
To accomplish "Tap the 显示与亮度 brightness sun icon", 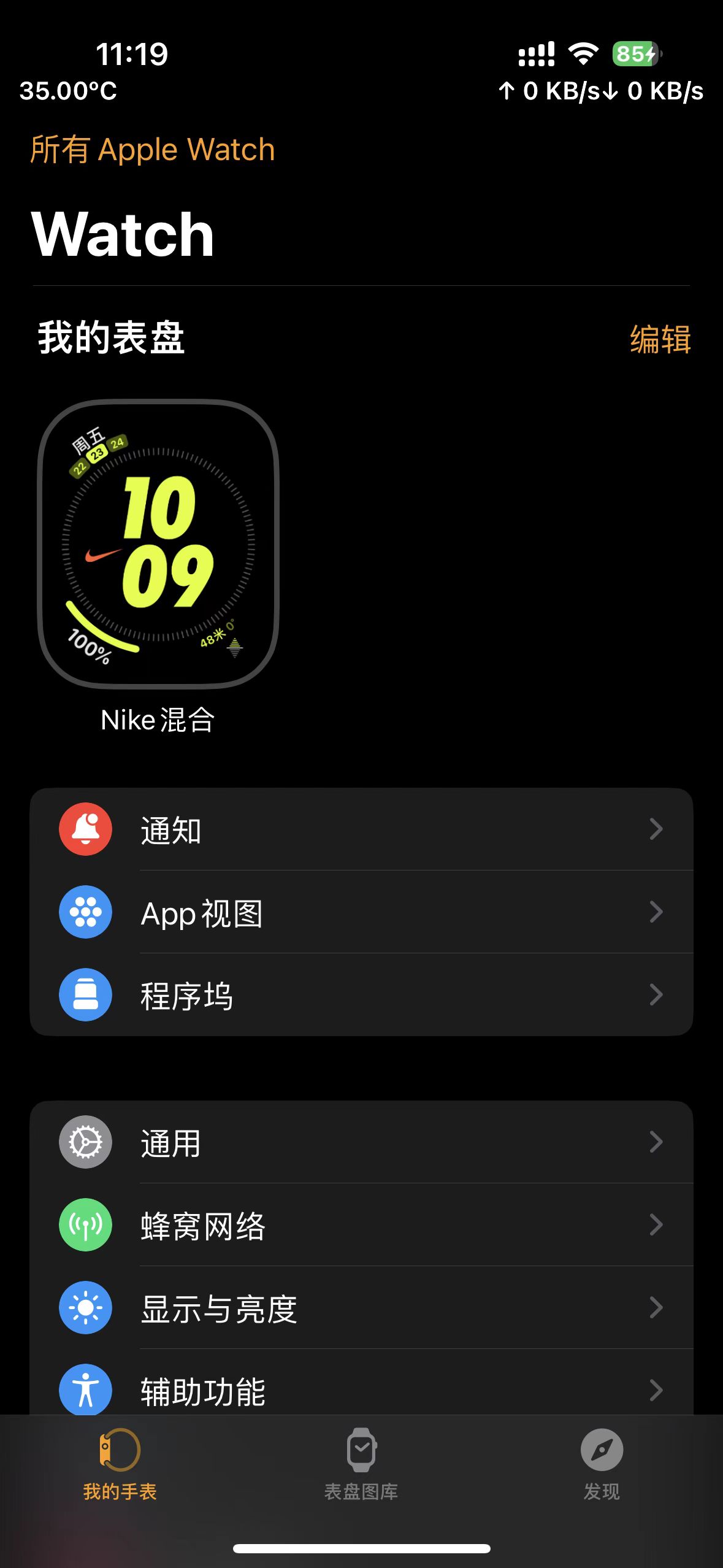I will 85,1307.
